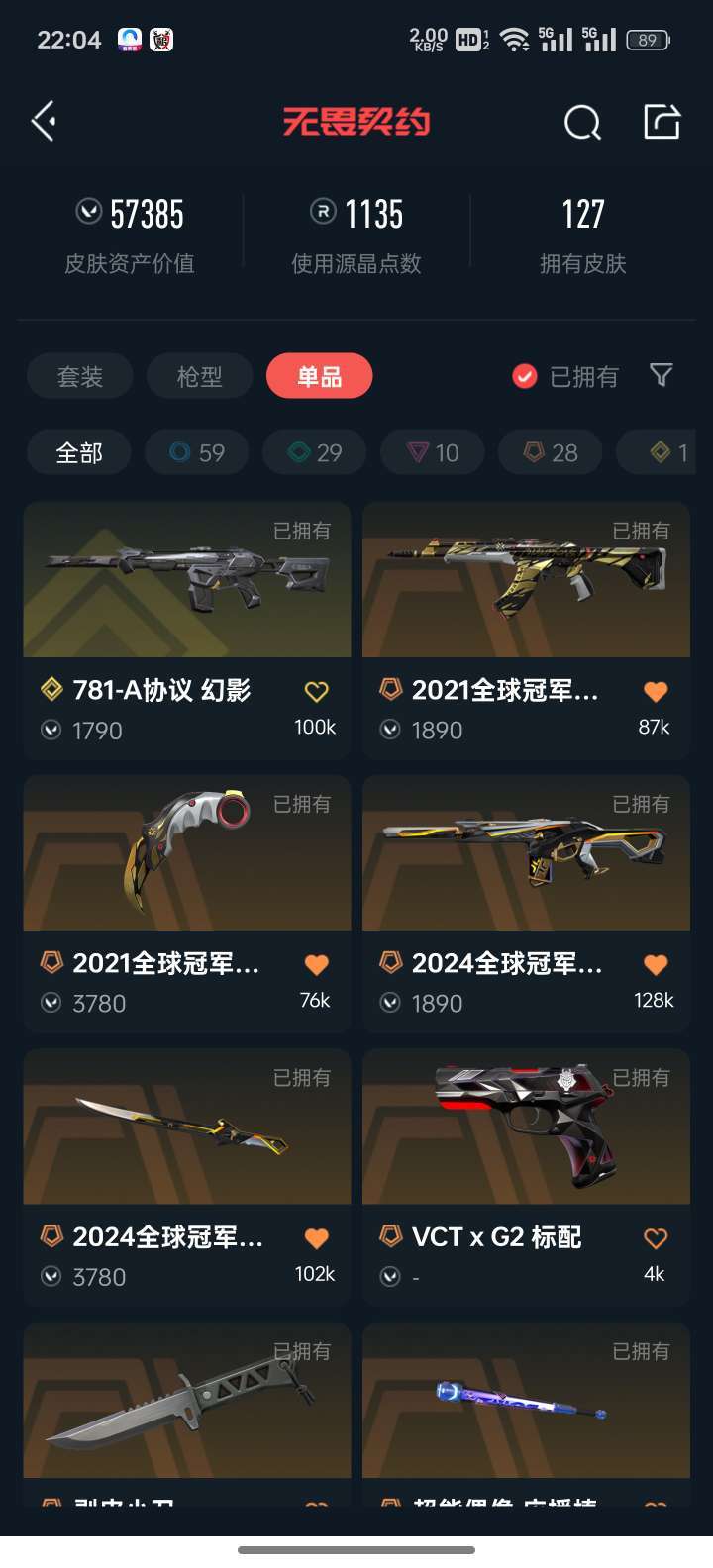Toggle the 已拥有 checkbox filter
The height and width of the screenshot is (1568, 713).
(x=565, y=376)
